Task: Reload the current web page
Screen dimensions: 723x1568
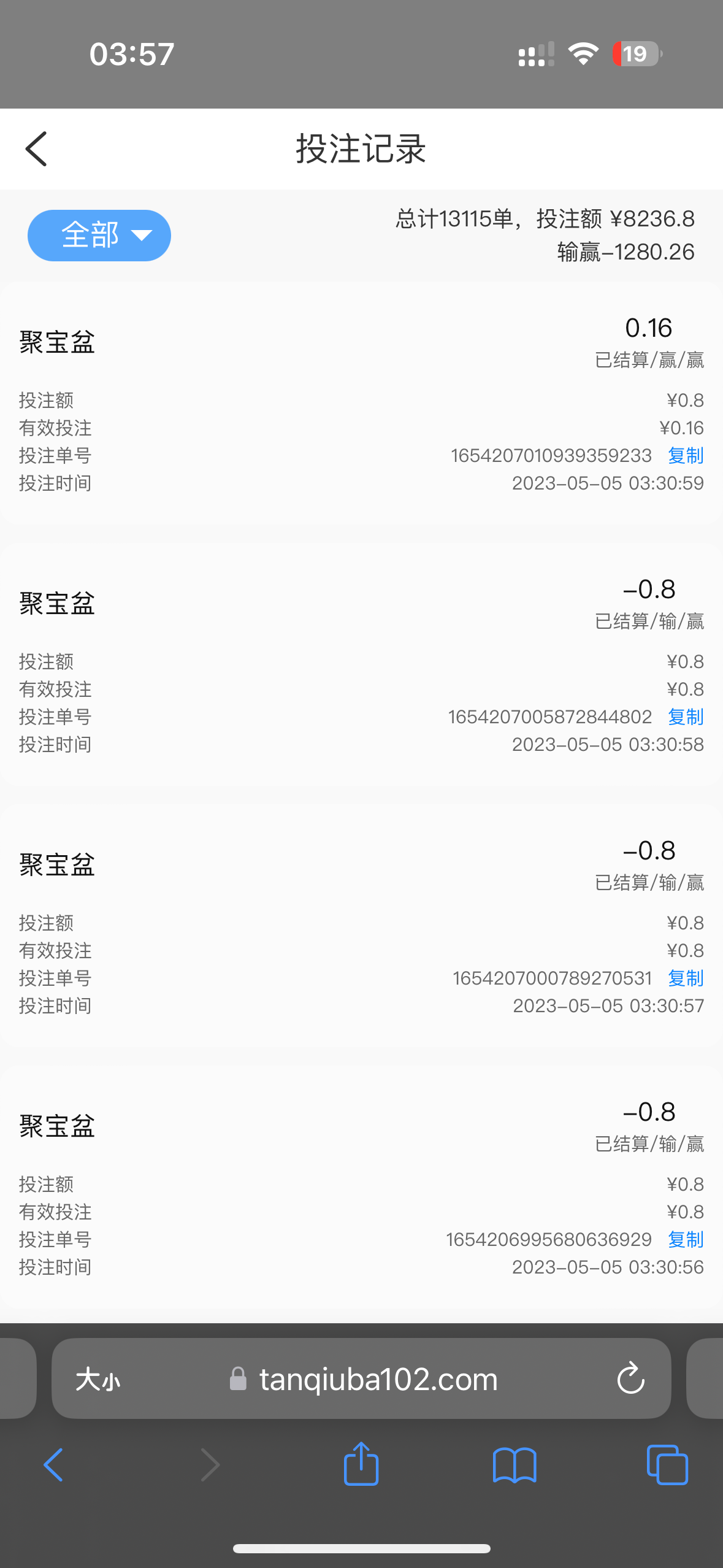Action: (x=630, y=1380)
